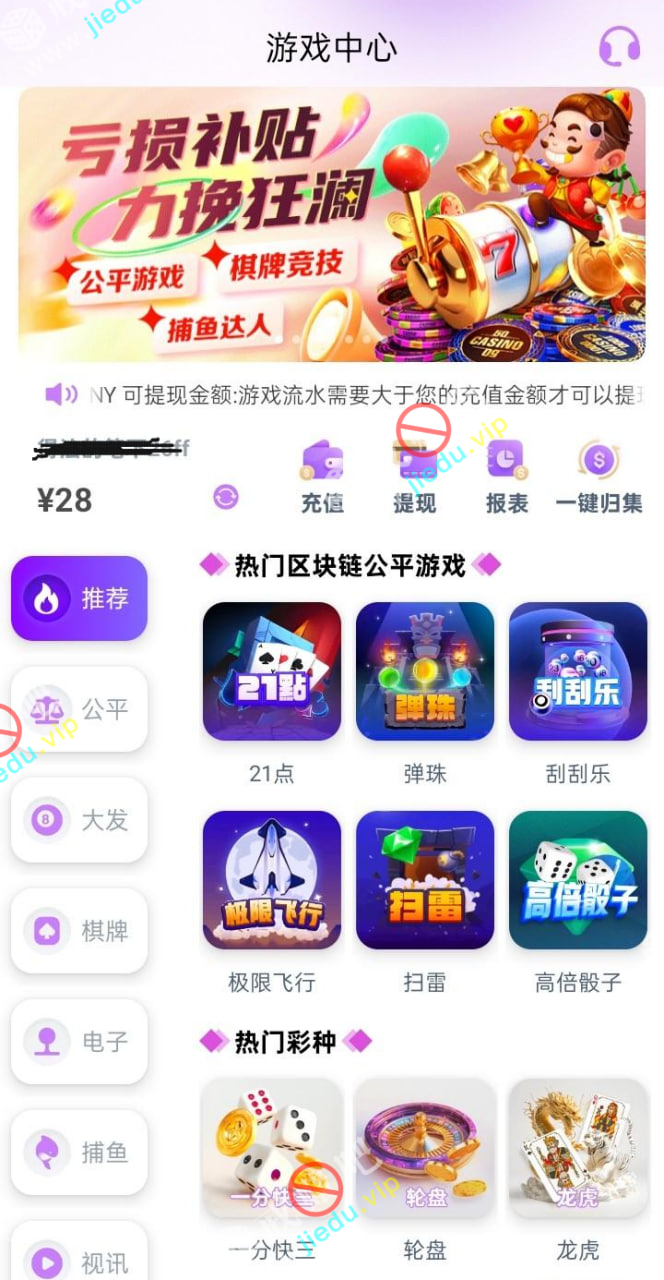Viewport: 664px width, 1280px height.
Task: Open the 报表 report page
Action: (507, 477)
